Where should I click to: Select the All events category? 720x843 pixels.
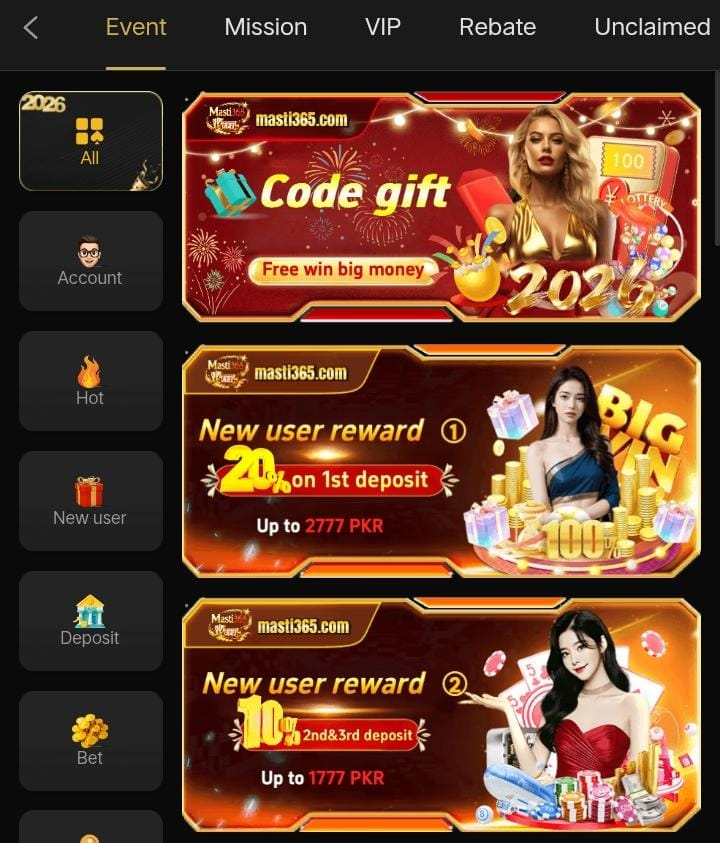click(x=90, y=141)
